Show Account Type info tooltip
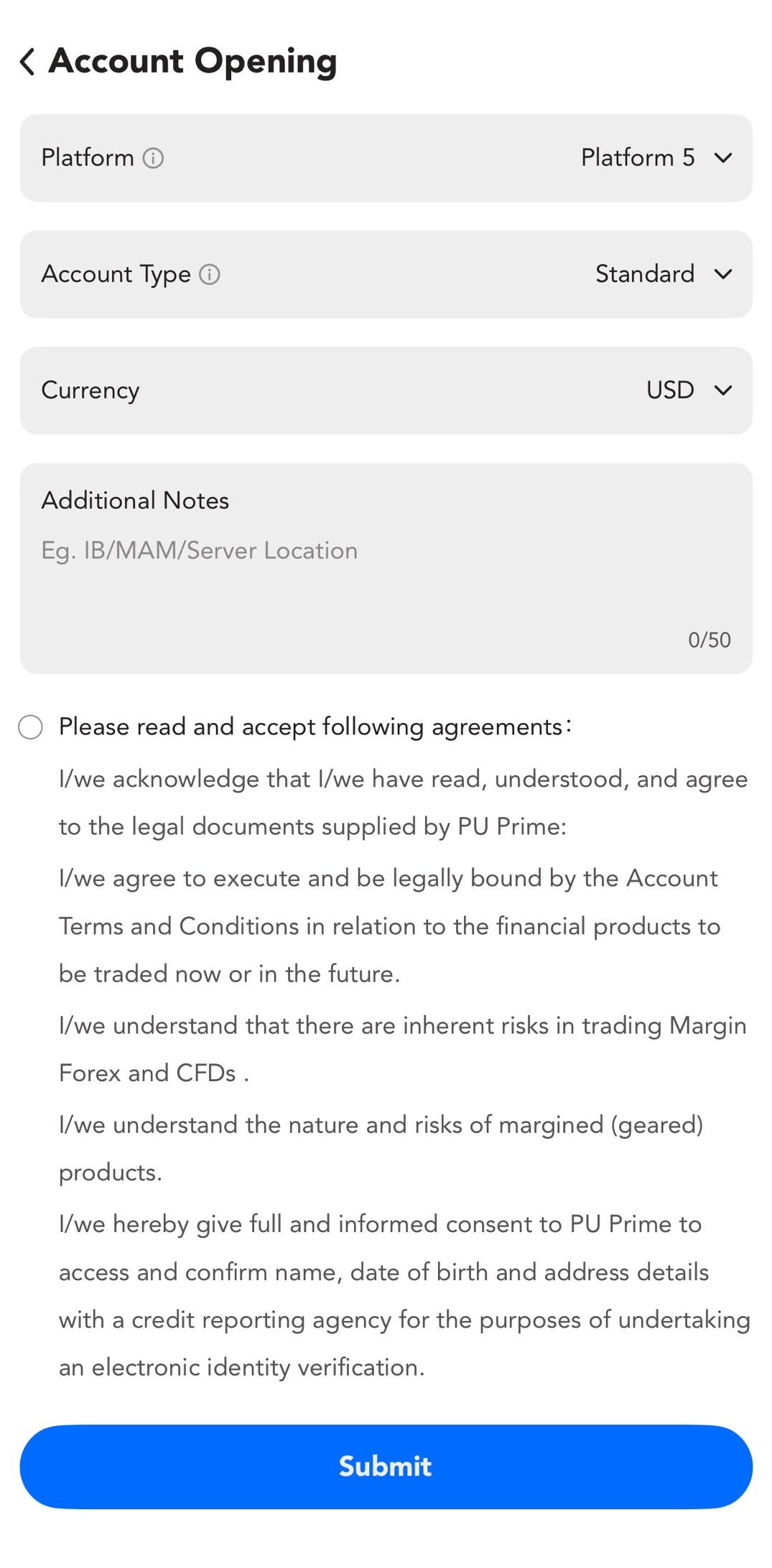Screen dimensions: 772x1568 pyautogui.click(x=210, y=274)
